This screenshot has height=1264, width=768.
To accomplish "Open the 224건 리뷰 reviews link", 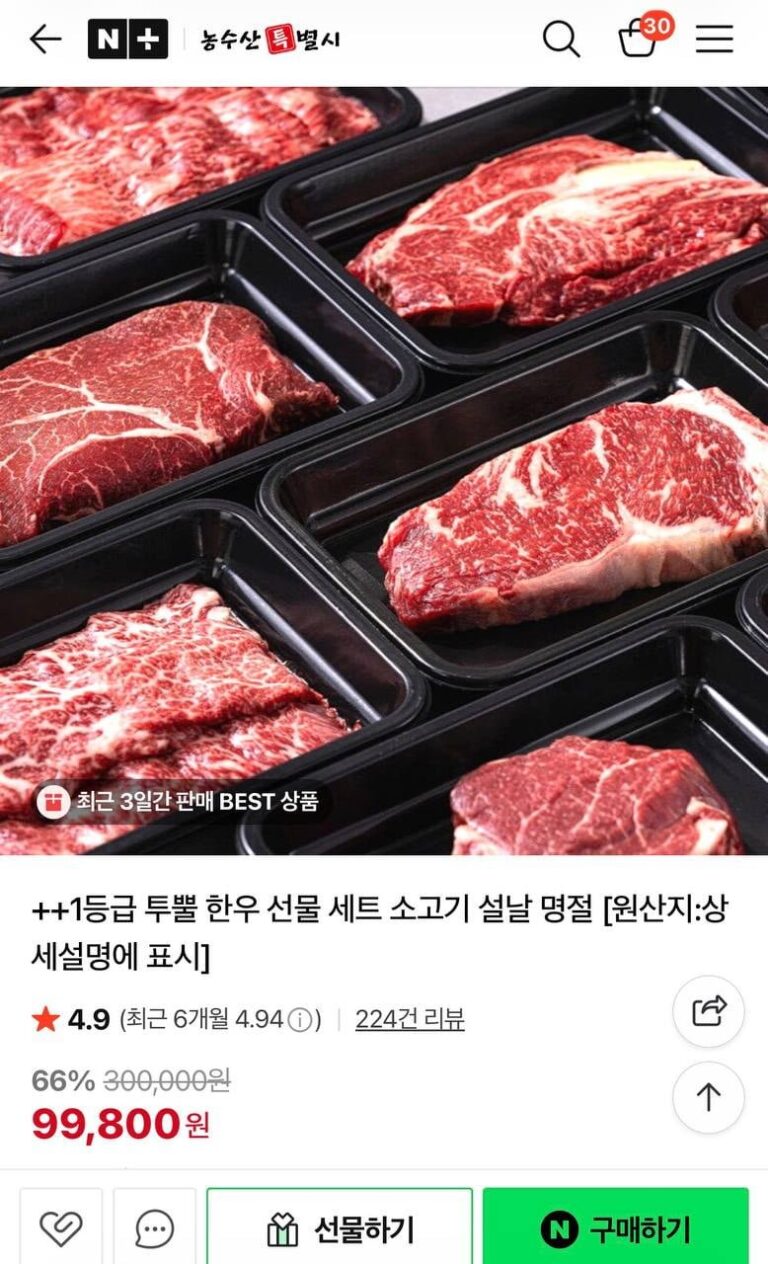I will click(410, 1019).
